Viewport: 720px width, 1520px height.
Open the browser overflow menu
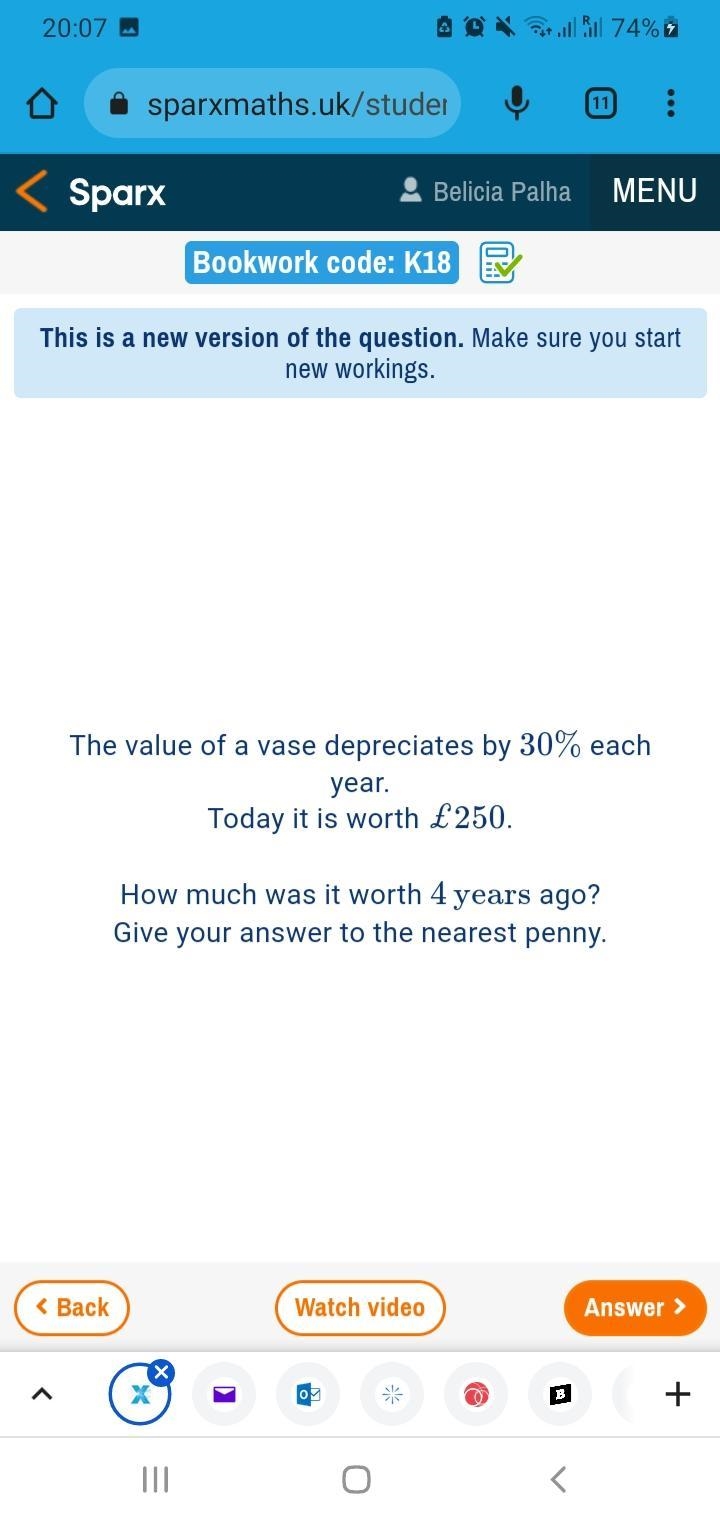click(x=670, y=103)
